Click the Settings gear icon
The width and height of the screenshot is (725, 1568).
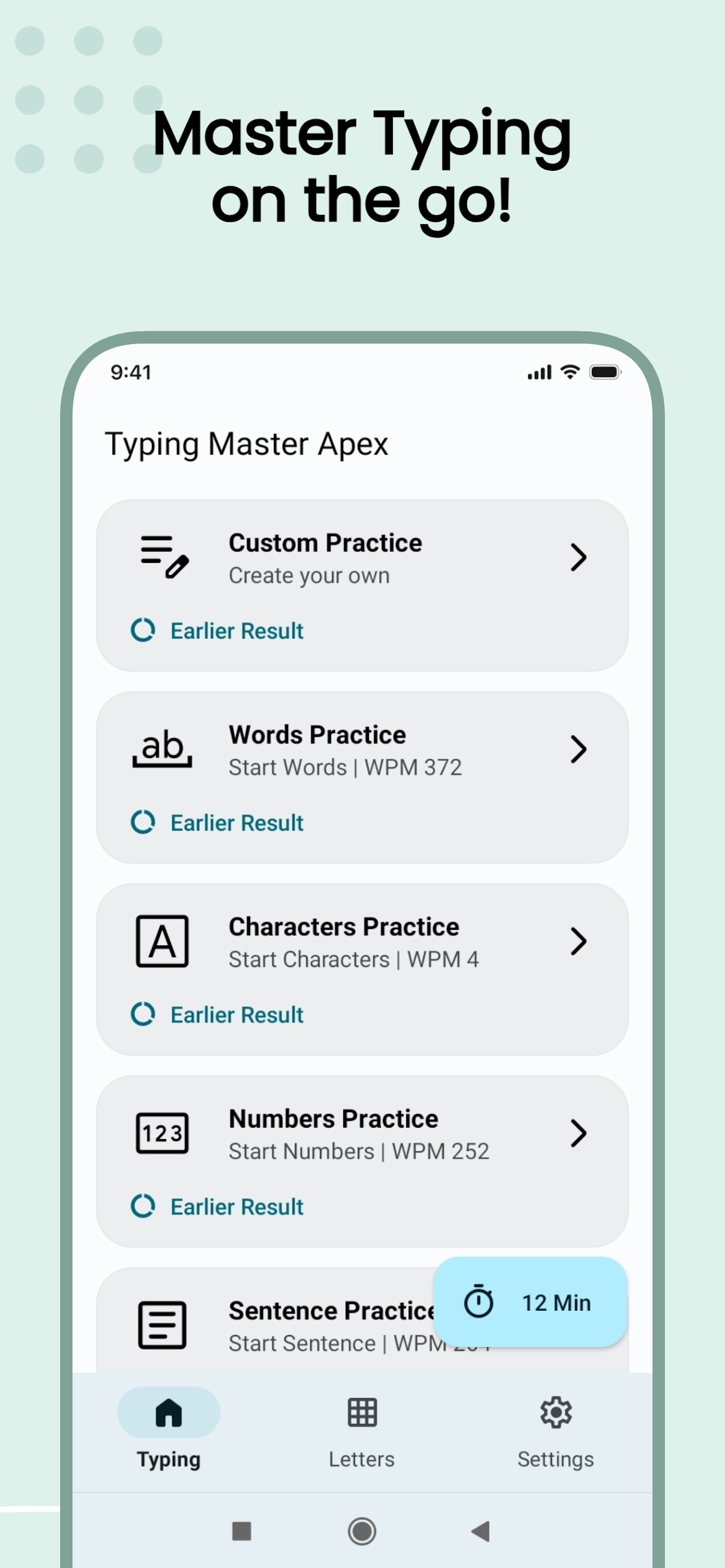[x=555, y=1413]
